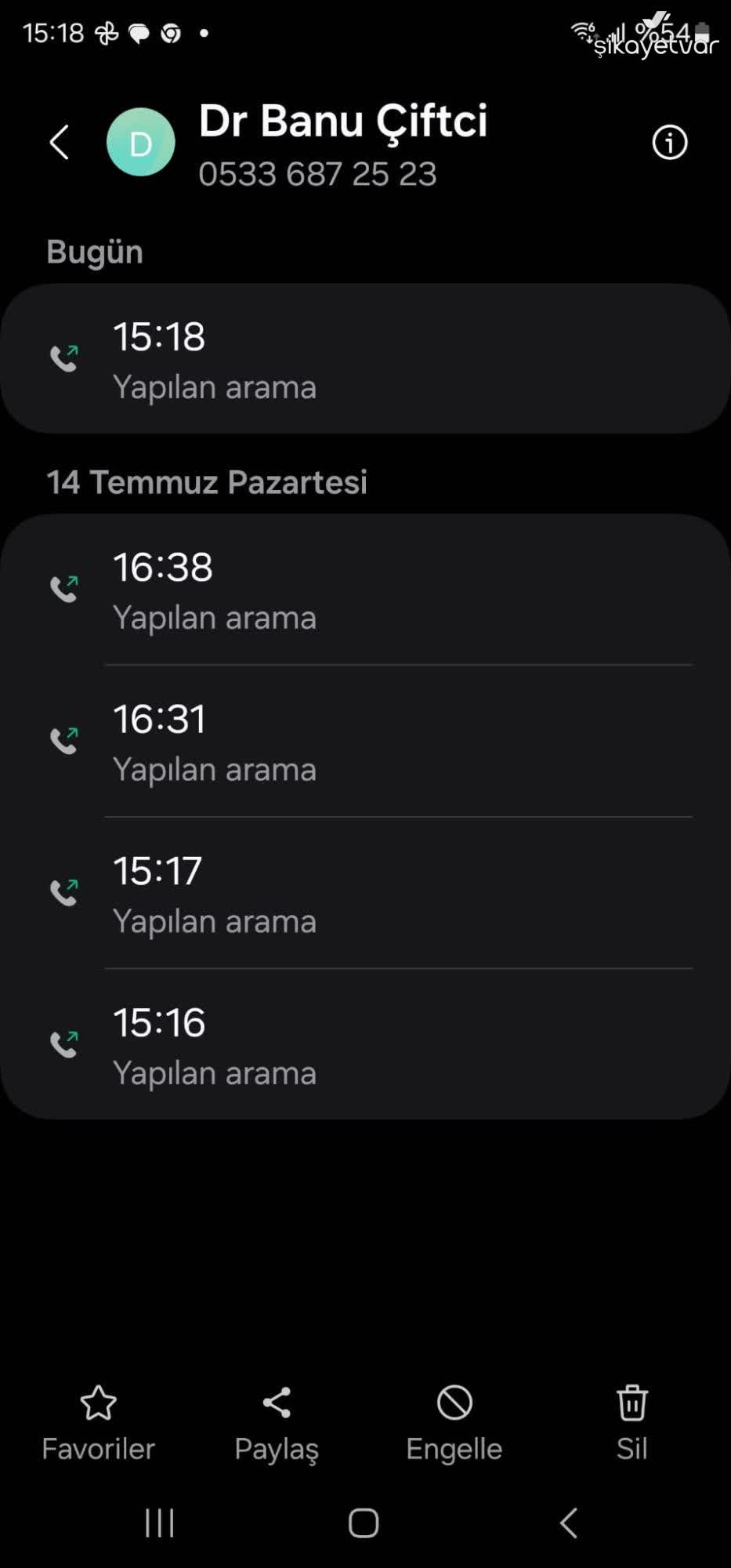The image size is (731, 1568).
Task: Tap the phone number 0533 687 25 23
Action: [x=317, y=174]
